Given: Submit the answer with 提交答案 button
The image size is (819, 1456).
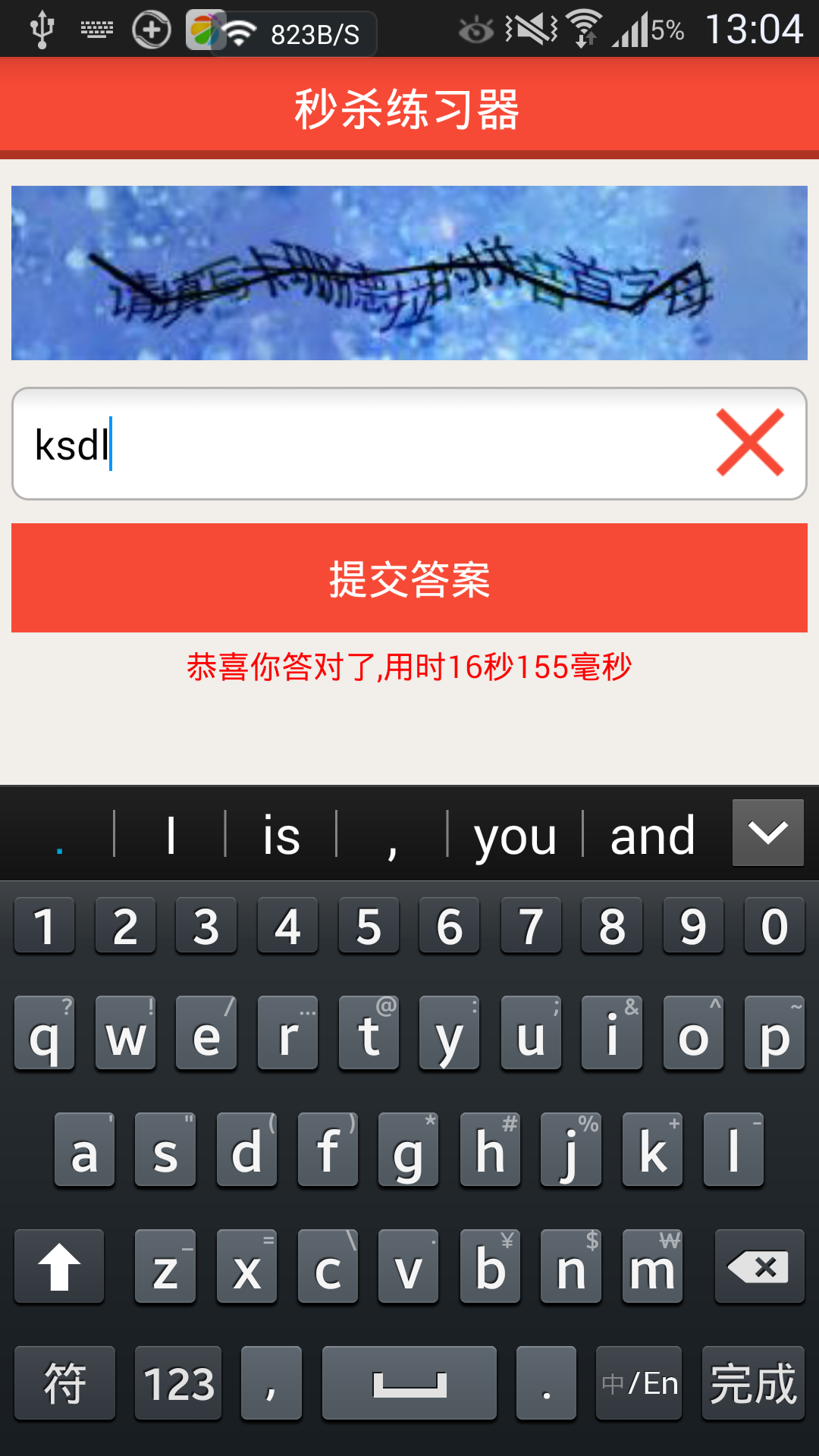Looking at the screenshot, I should pos(409,578).
